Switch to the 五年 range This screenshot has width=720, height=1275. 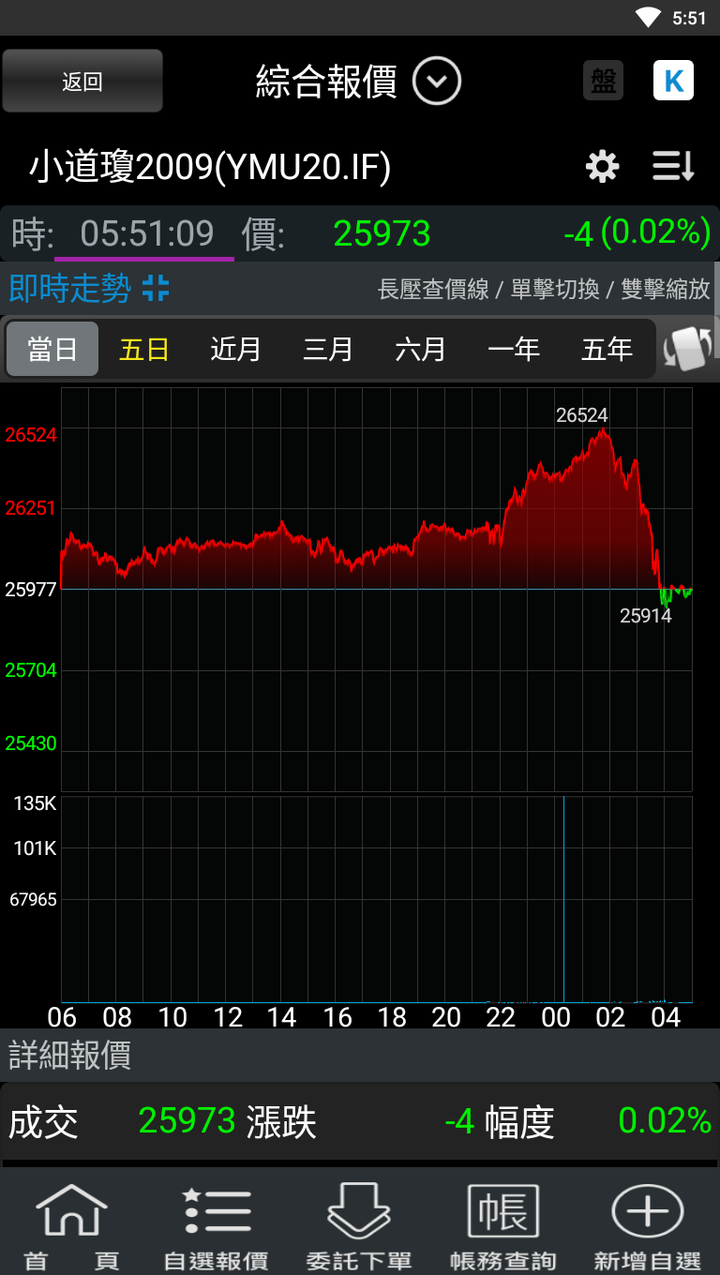(x=607, y=349)
